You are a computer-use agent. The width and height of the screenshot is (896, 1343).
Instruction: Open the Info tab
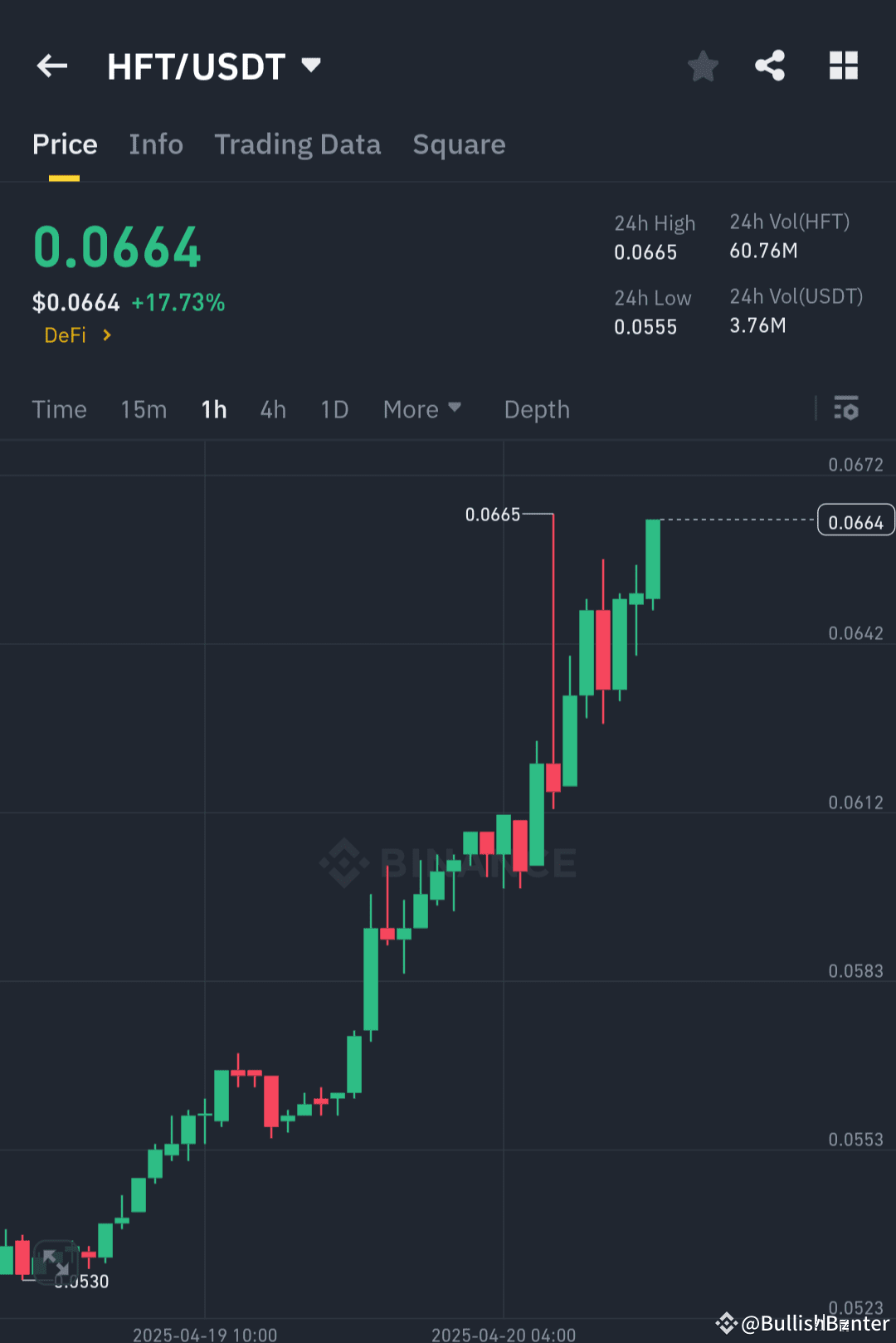tap(156, 144)
